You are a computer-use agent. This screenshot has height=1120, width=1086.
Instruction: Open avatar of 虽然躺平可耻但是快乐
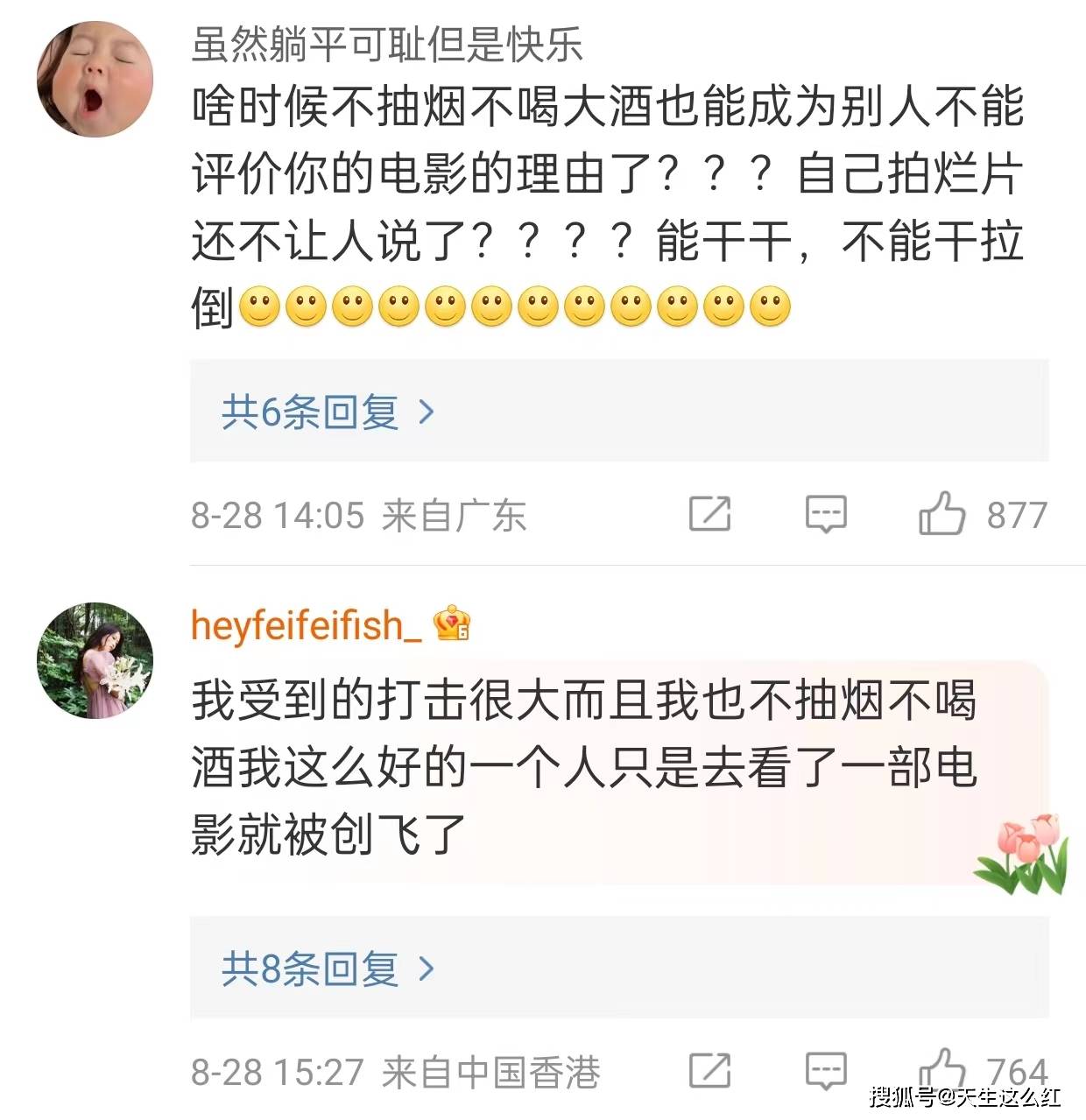pyautogui.click(x=95, y=79)
